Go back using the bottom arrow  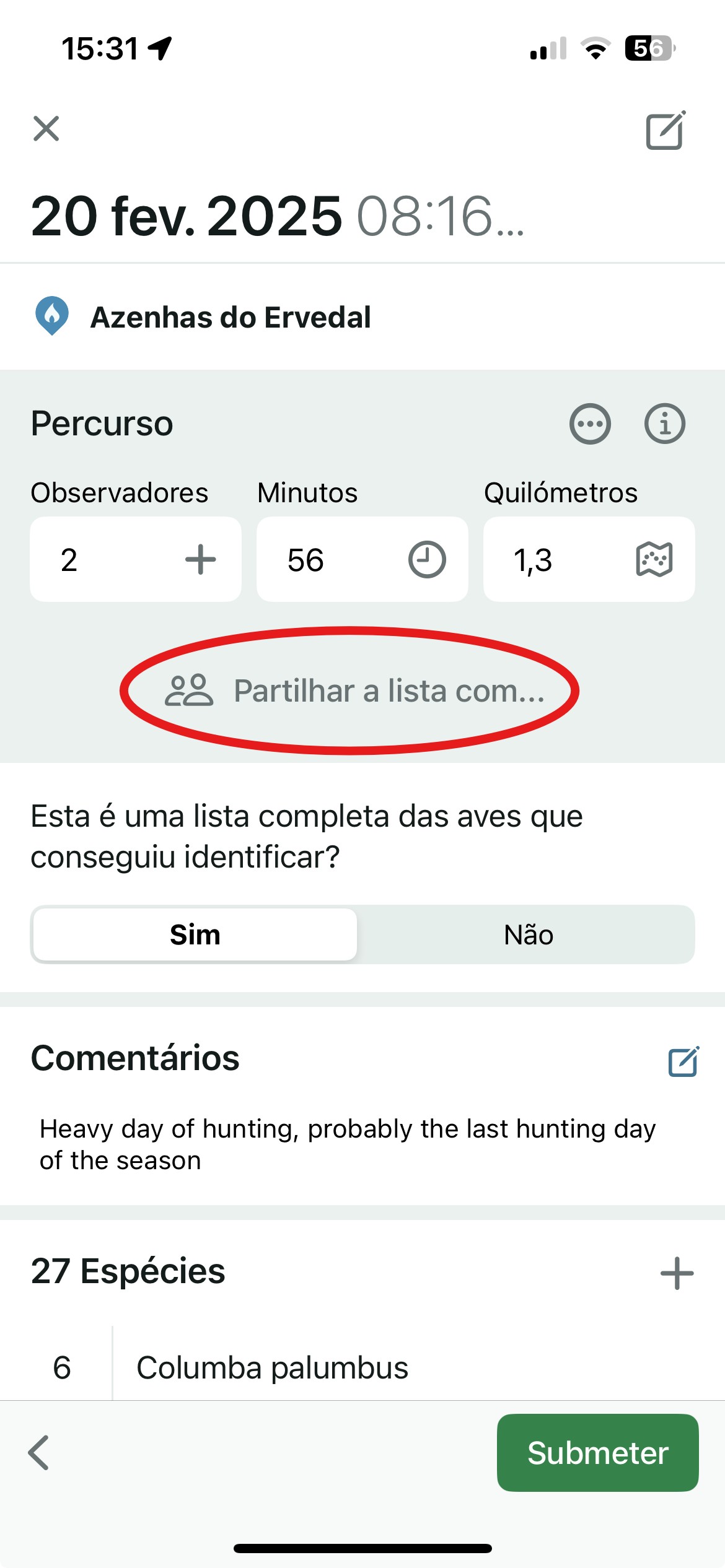click(x=38, y=1453)
